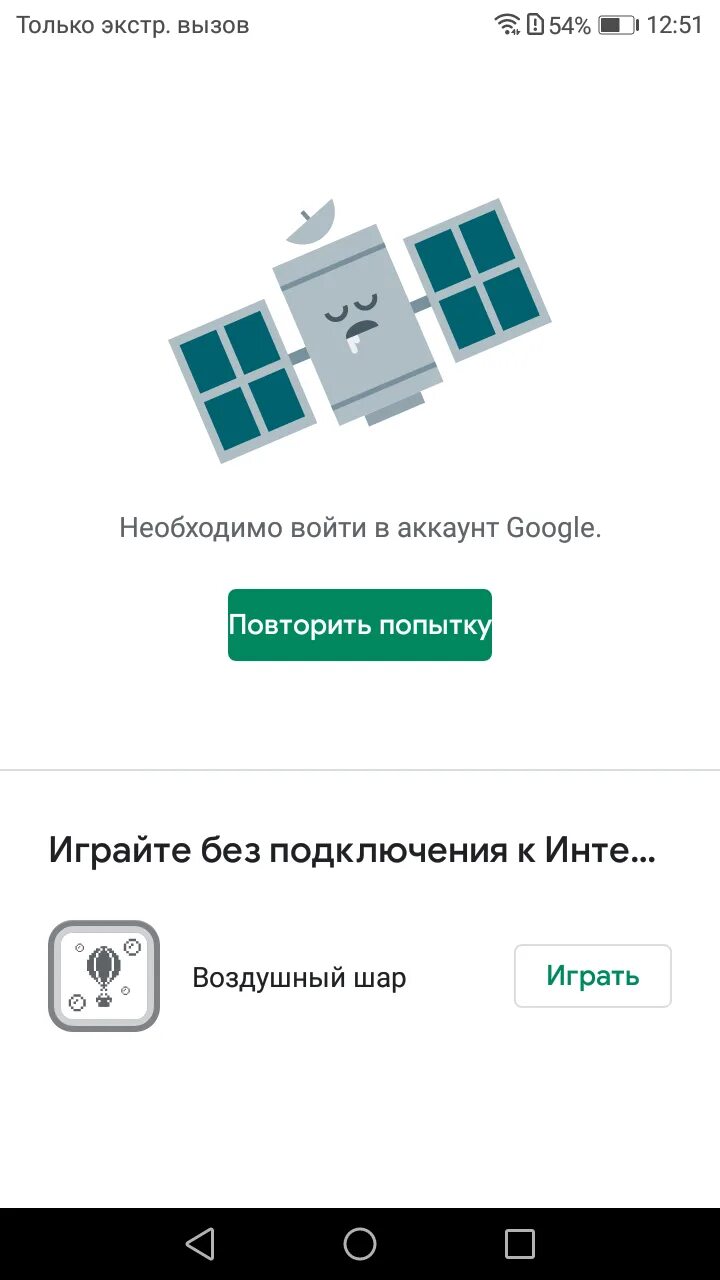Tap the Wi-Fi status icon
The image size is (720, 1280).
point(505,25)
